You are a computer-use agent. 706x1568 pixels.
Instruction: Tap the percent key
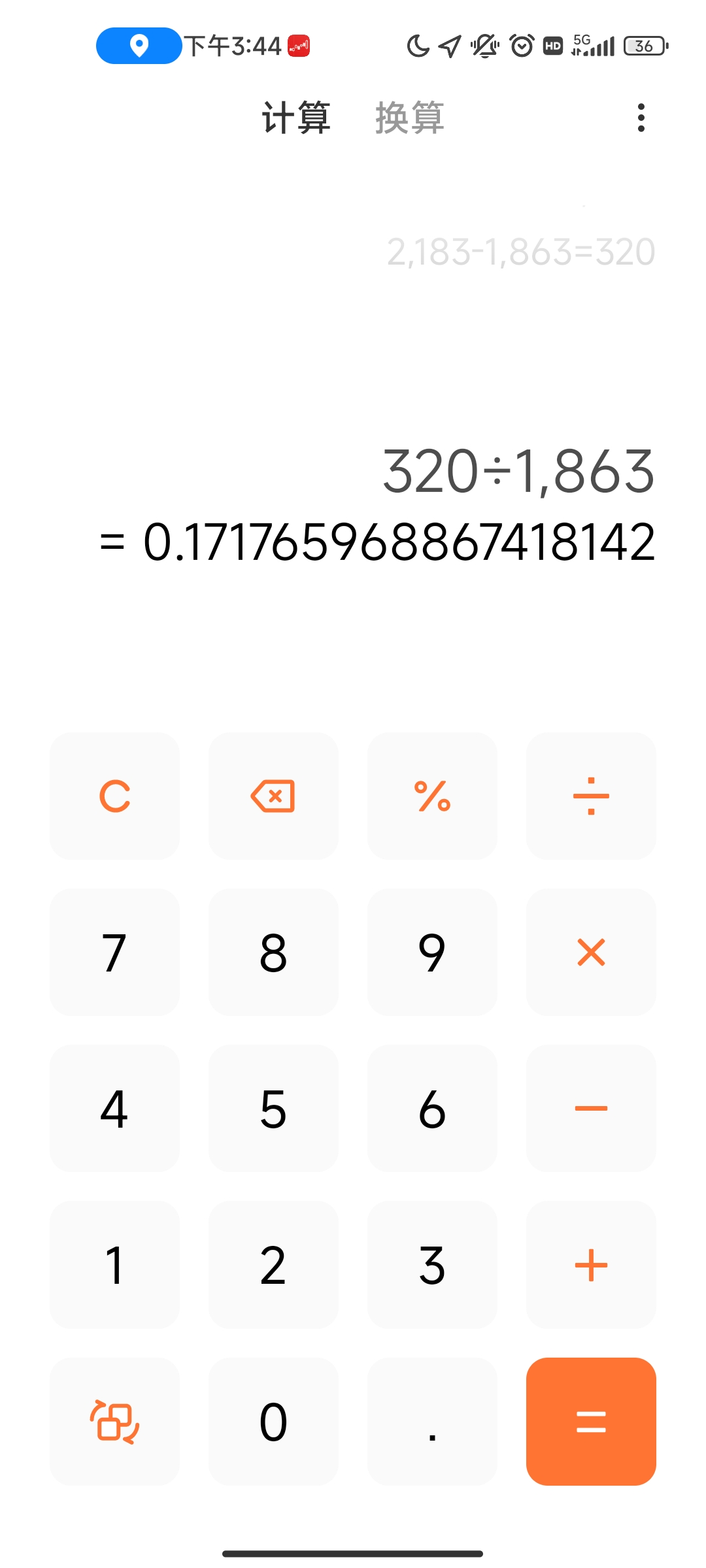click(432, 796)
